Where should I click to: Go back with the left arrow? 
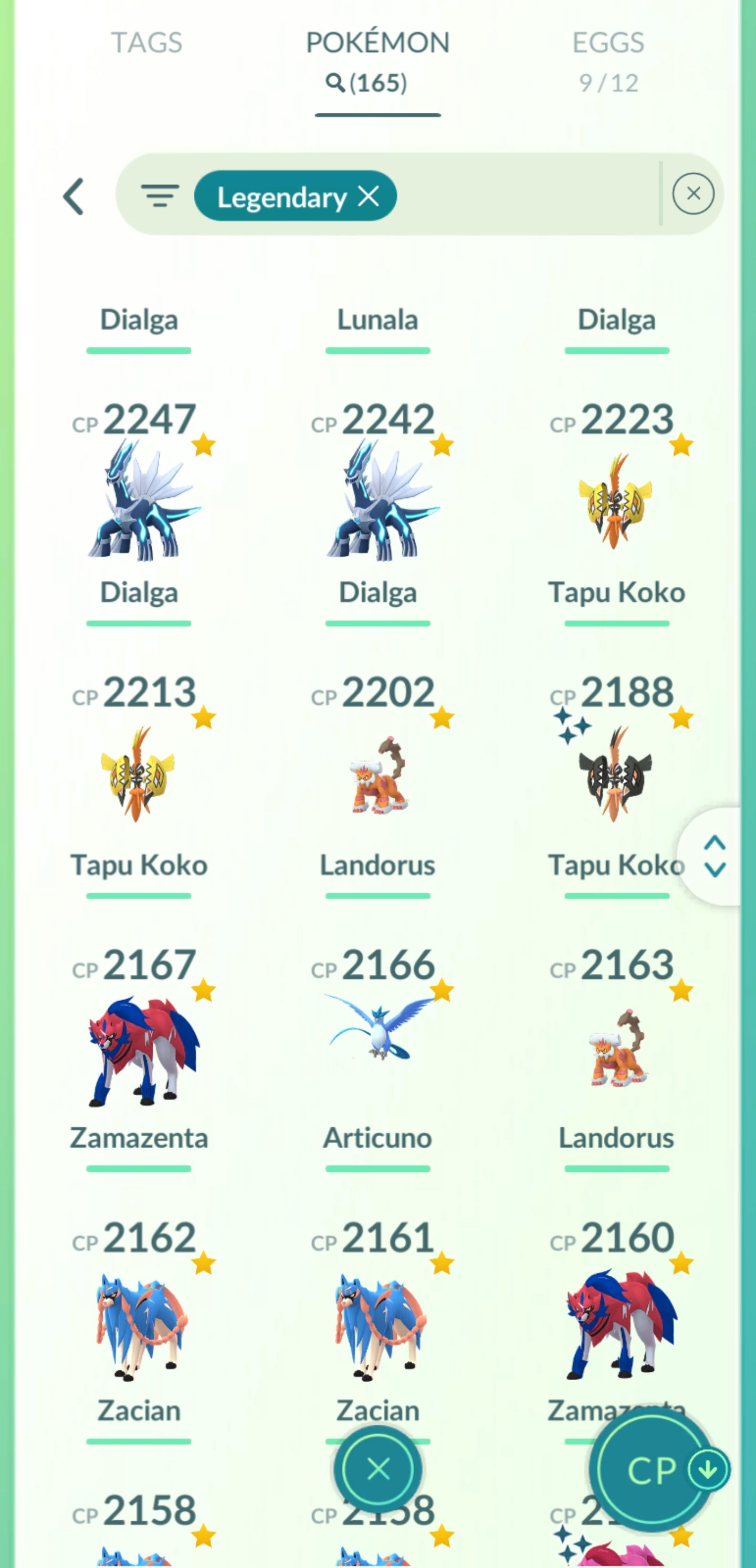pyautogui.click(x=73, y=197)
